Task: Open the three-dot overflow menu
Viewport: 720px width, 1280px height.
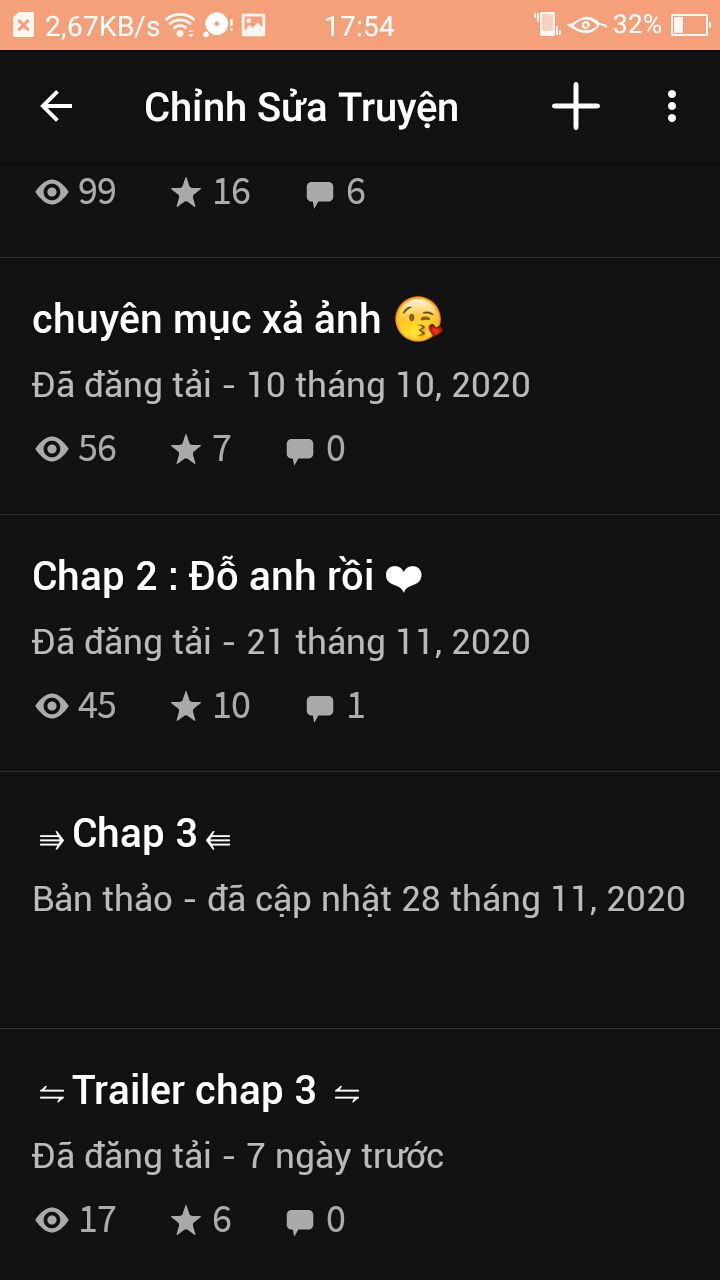Action: 672,106
